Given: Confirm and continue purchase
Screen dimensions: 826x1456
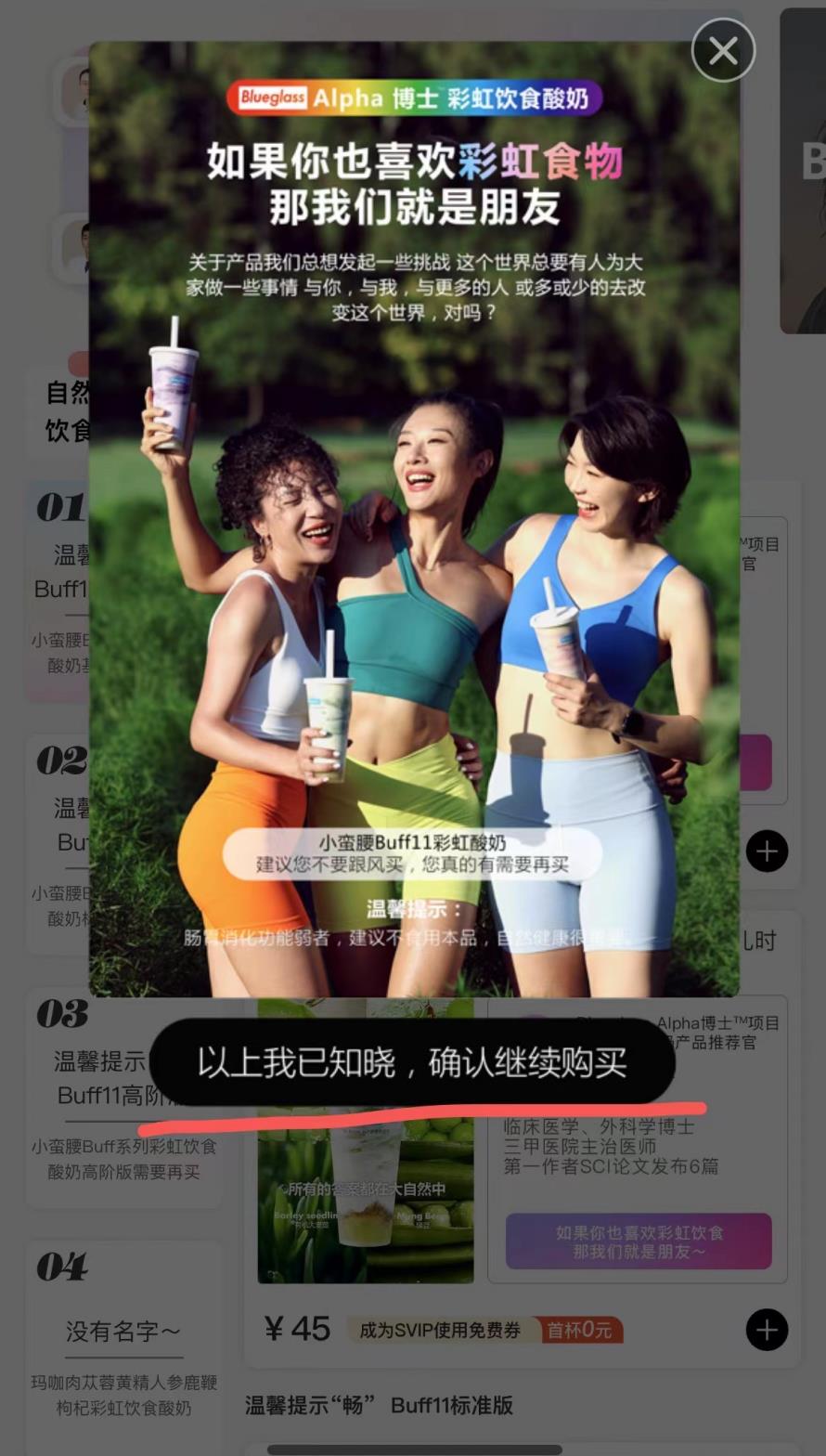Looking at the screenshot, I should (412, 1062).
